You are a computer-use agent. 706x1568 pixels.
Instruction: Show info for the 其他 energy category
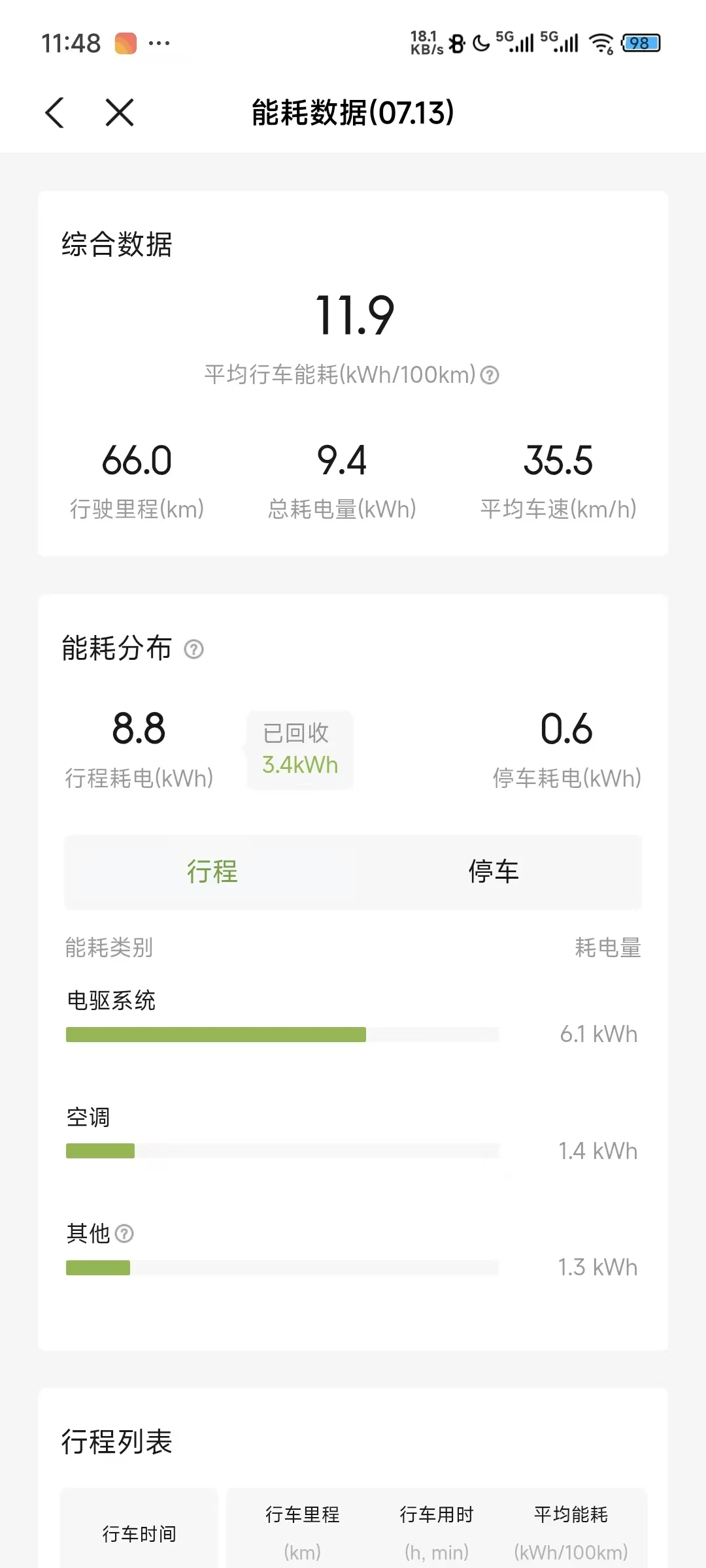pyautogui.click(x=124, y=1233)
